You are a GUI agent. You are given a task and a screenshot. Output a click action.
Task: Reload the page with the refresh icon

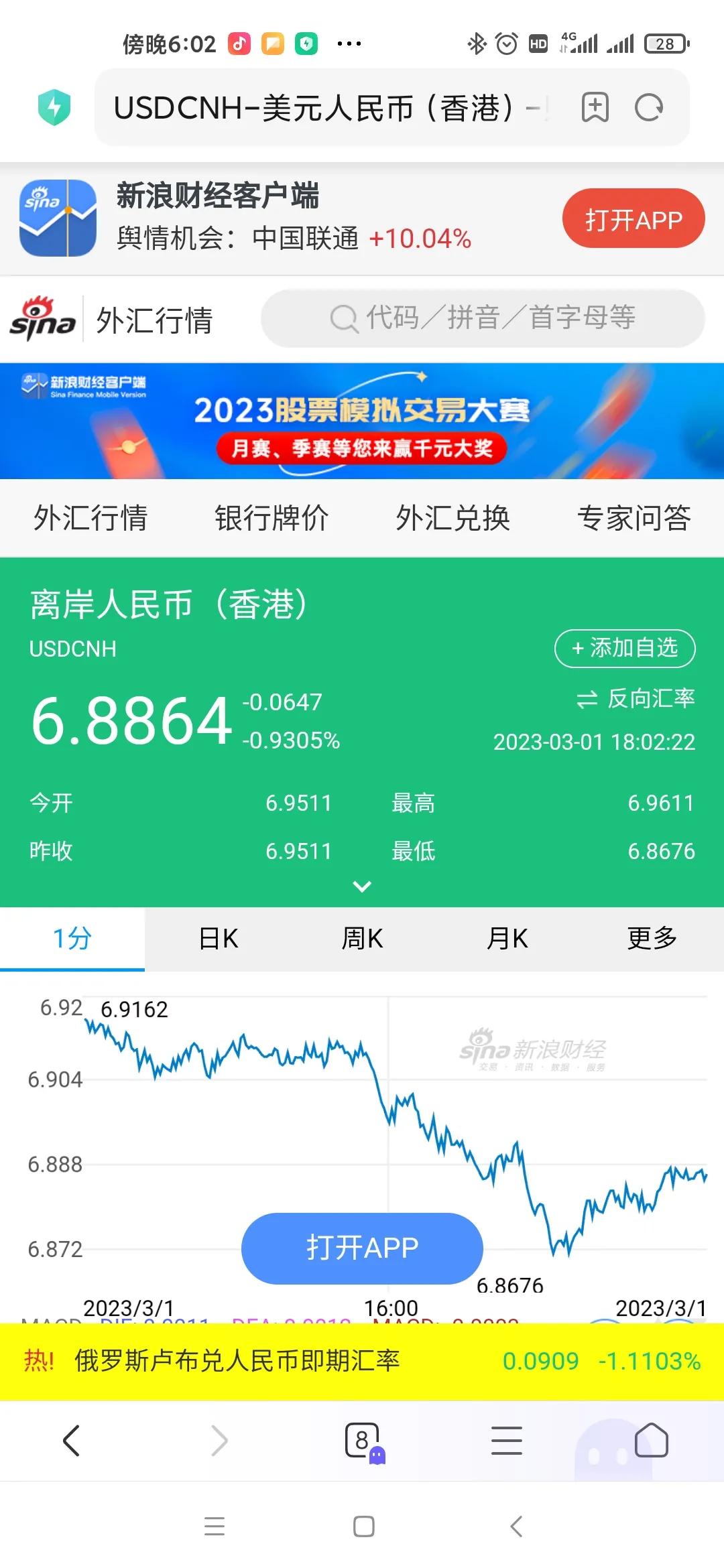pos(649,107)
